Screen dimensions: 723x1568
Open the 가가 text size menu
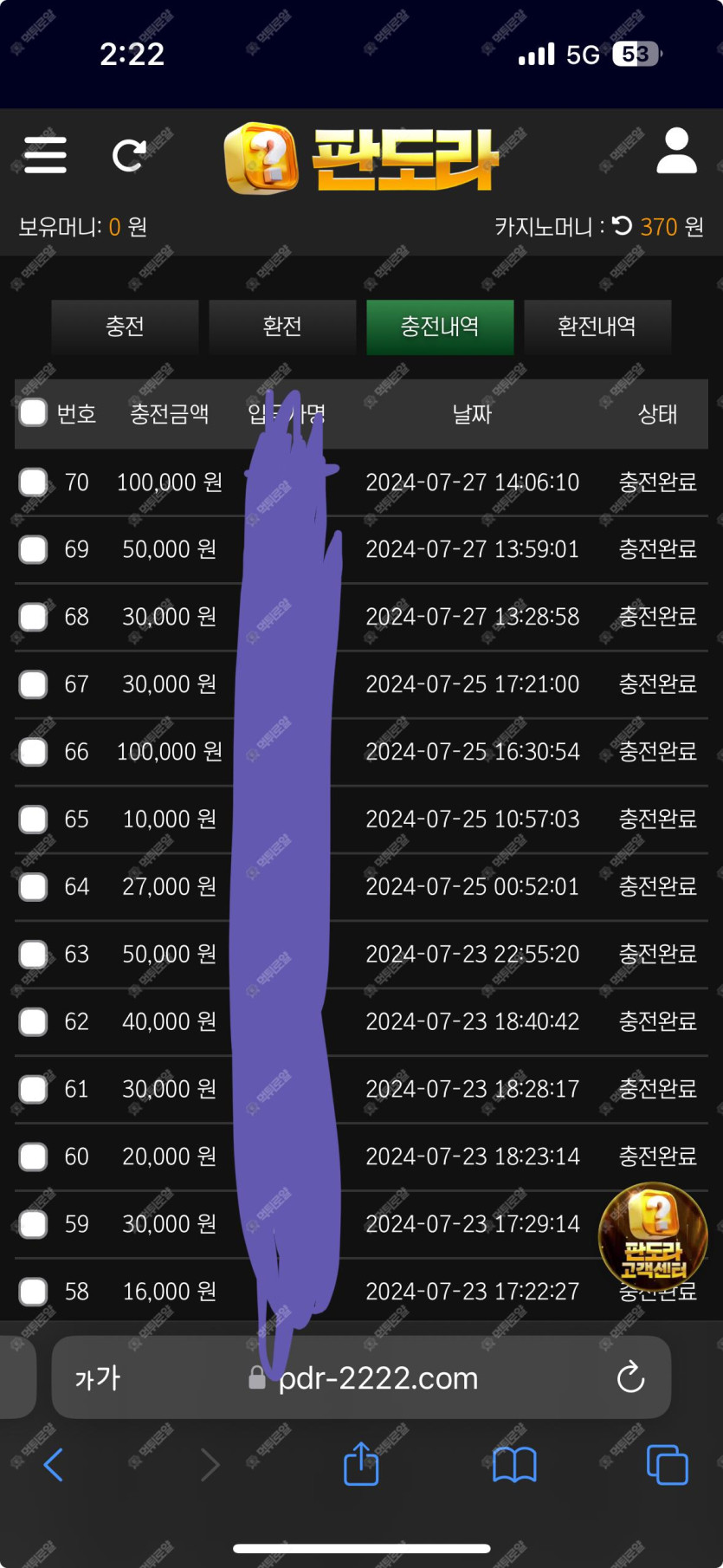(x=98, y=1377)
